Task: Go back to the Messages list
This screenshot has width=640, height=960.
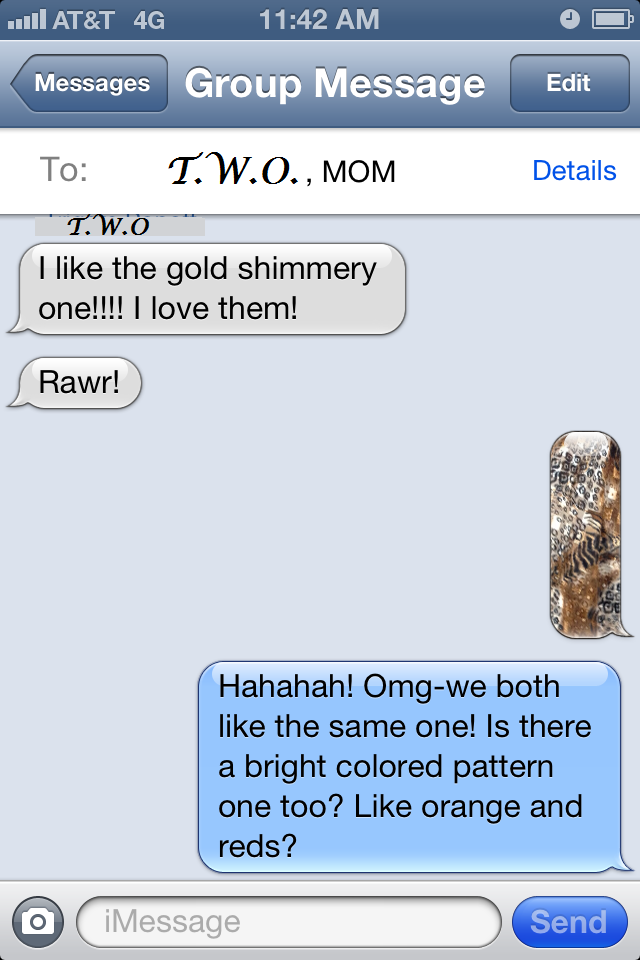Action: click(x=90, y=84)
